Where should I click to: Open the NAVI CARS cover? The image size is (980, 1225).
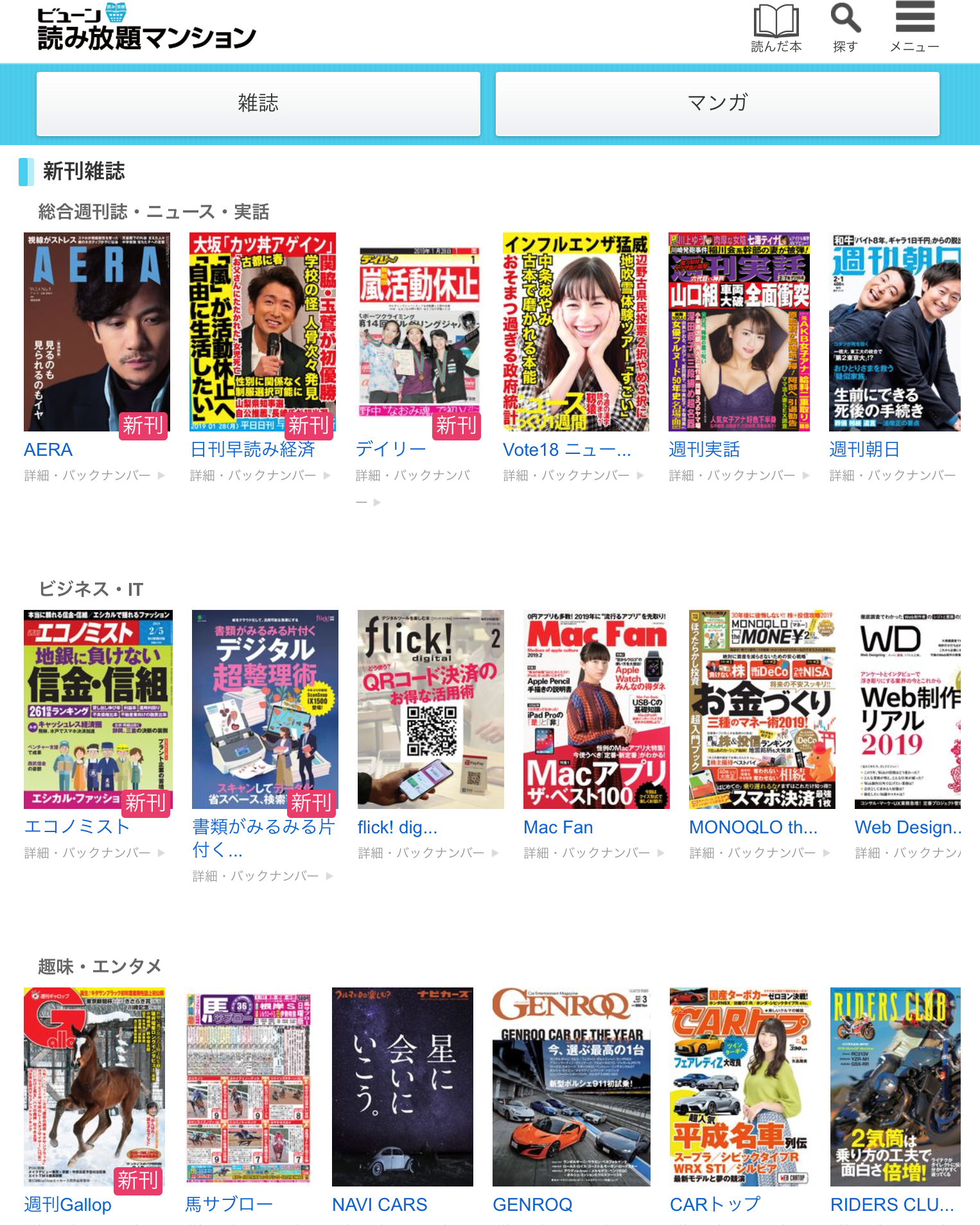[x=402, y=1086]
